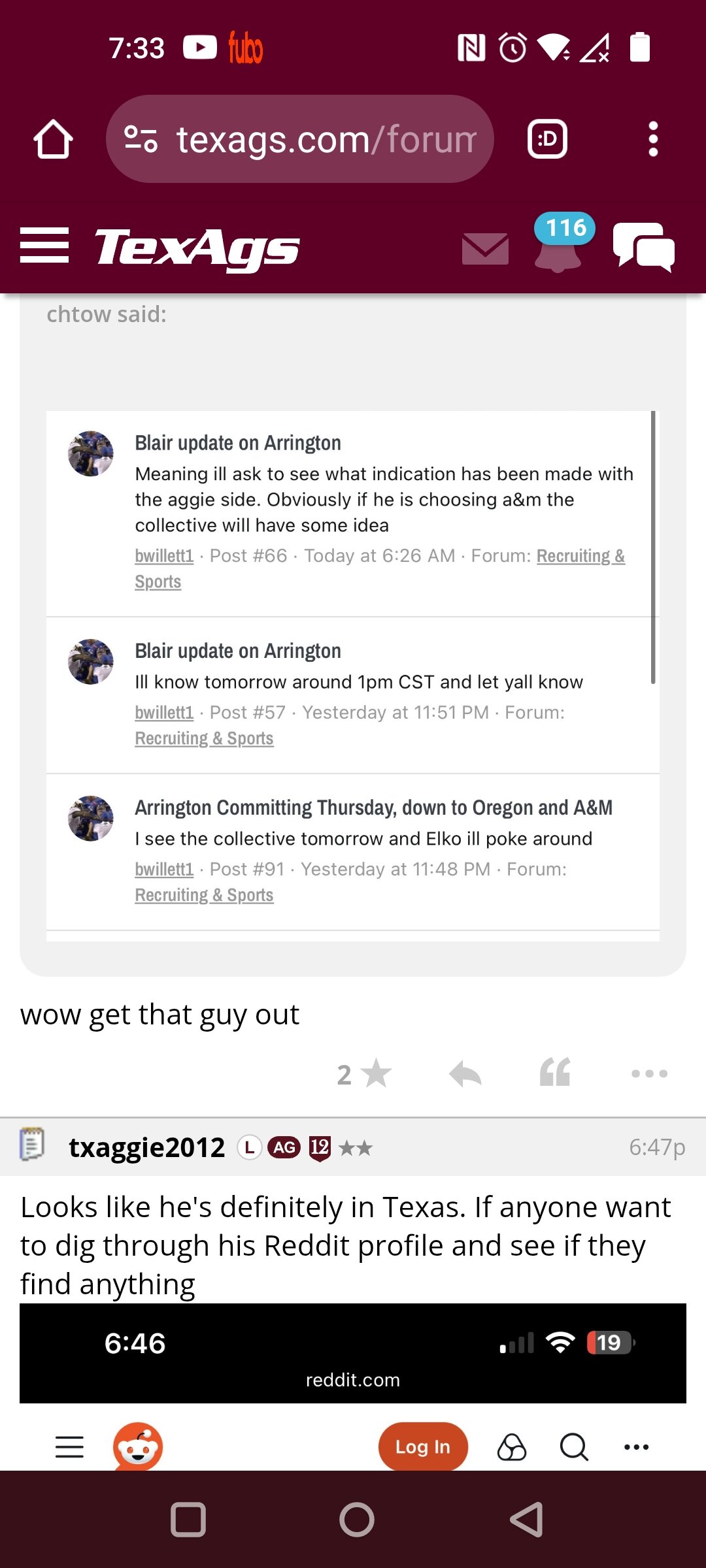Open Recruiting & Sports forum link in Post #57
This screenshot has height=1568, width=706.
click(204, 738)
